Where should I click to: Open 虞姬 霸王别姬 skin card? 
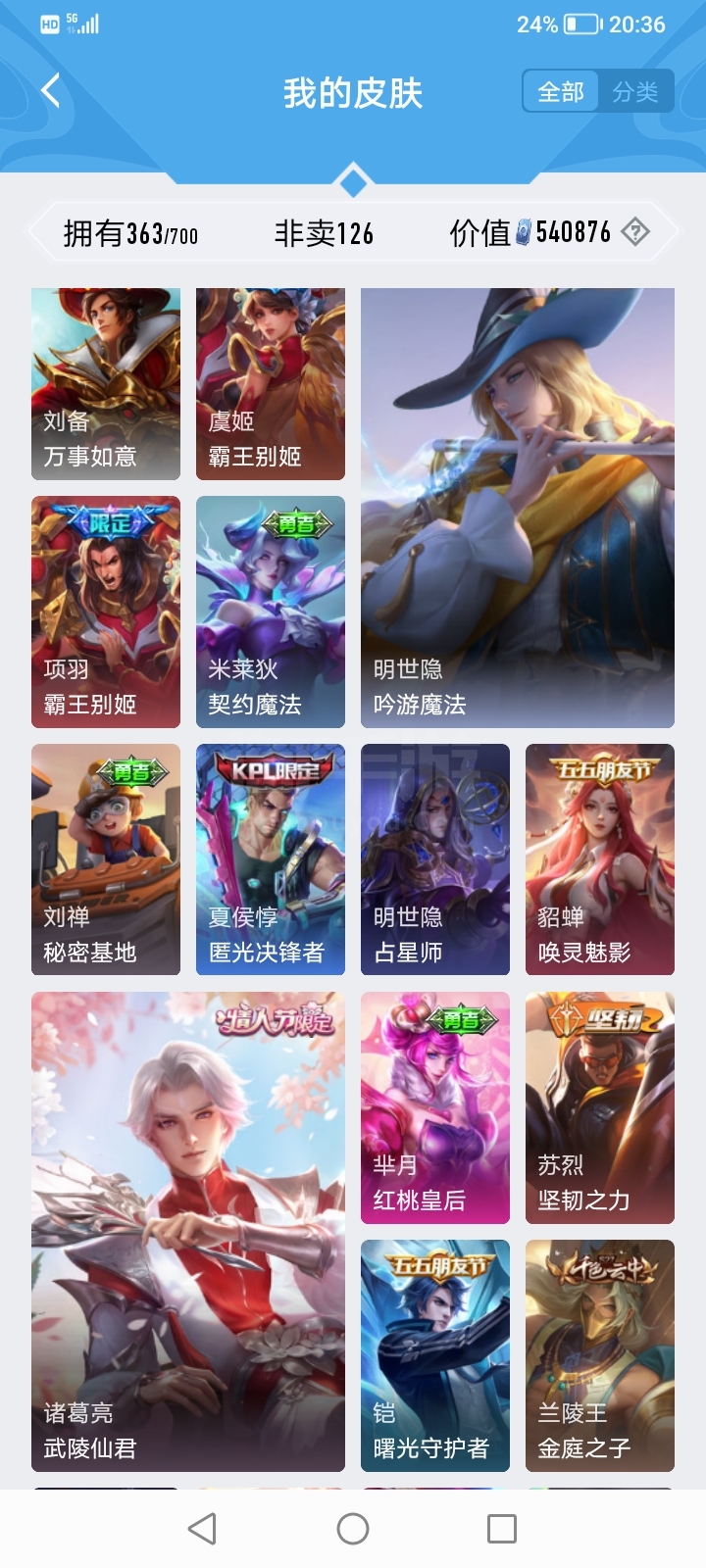(271, 384)
